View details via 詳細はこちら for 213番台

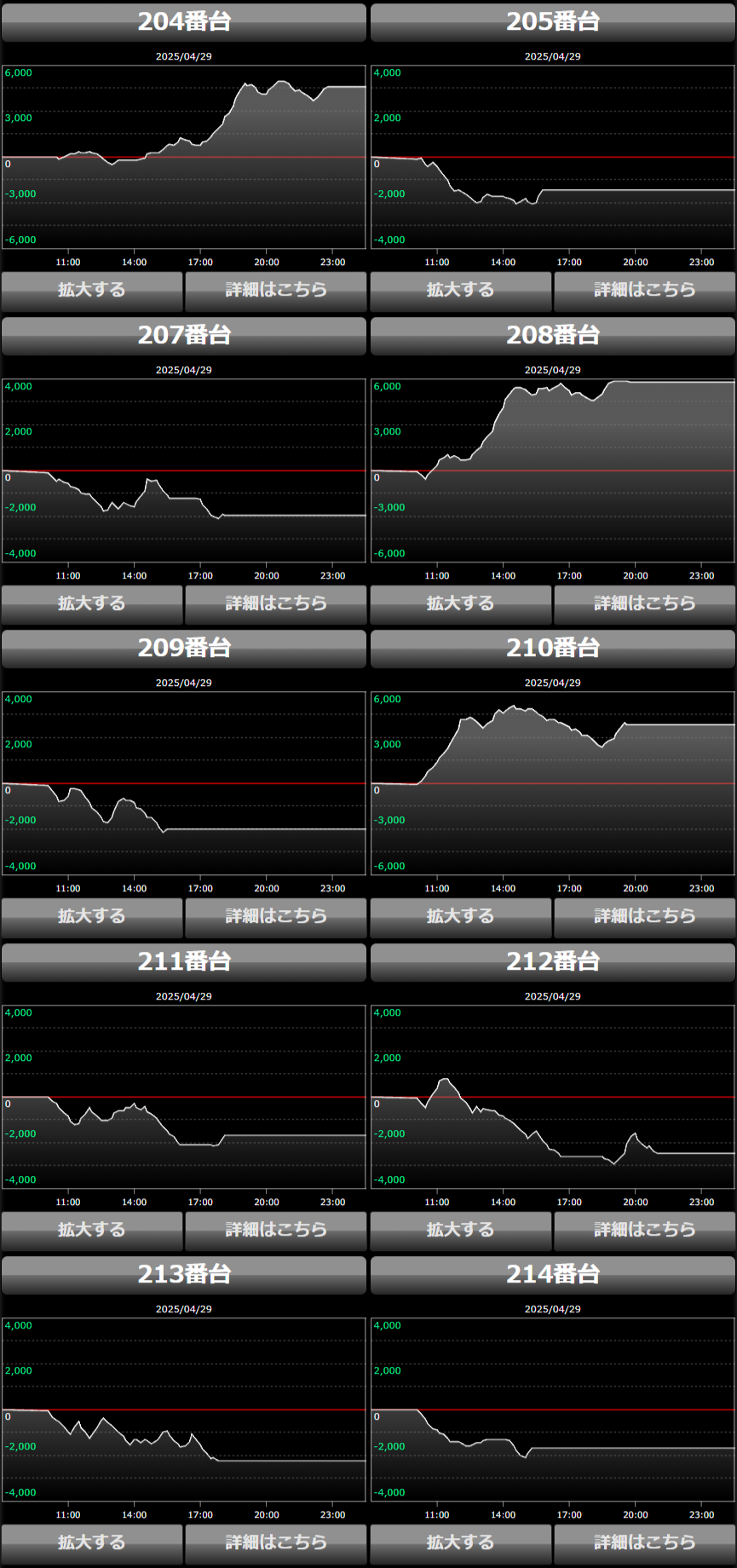pyautogui.click(x=276, y=1543)
